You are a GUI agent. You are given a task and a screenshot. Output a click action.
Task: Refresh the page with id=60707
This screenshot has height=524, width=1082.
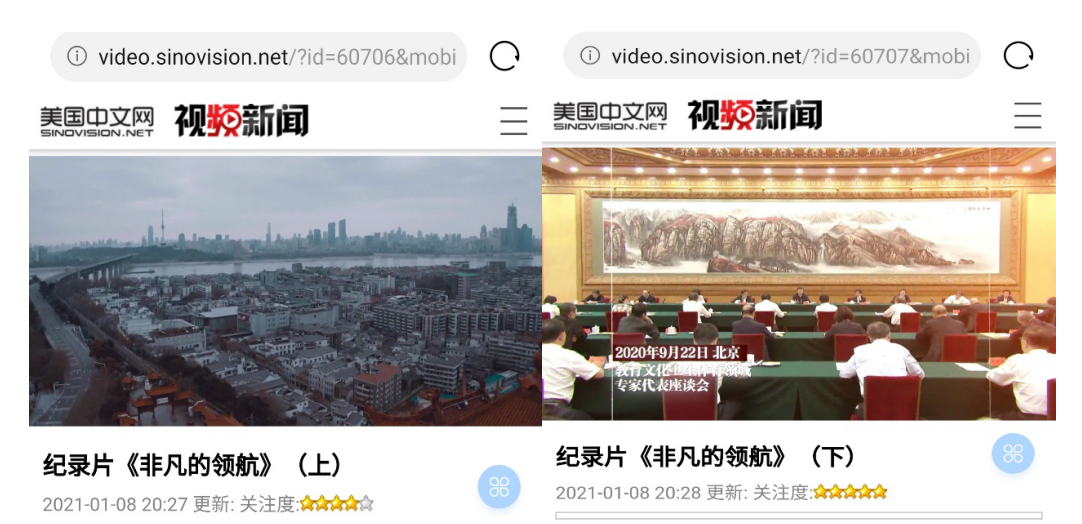pos(1018,56)
